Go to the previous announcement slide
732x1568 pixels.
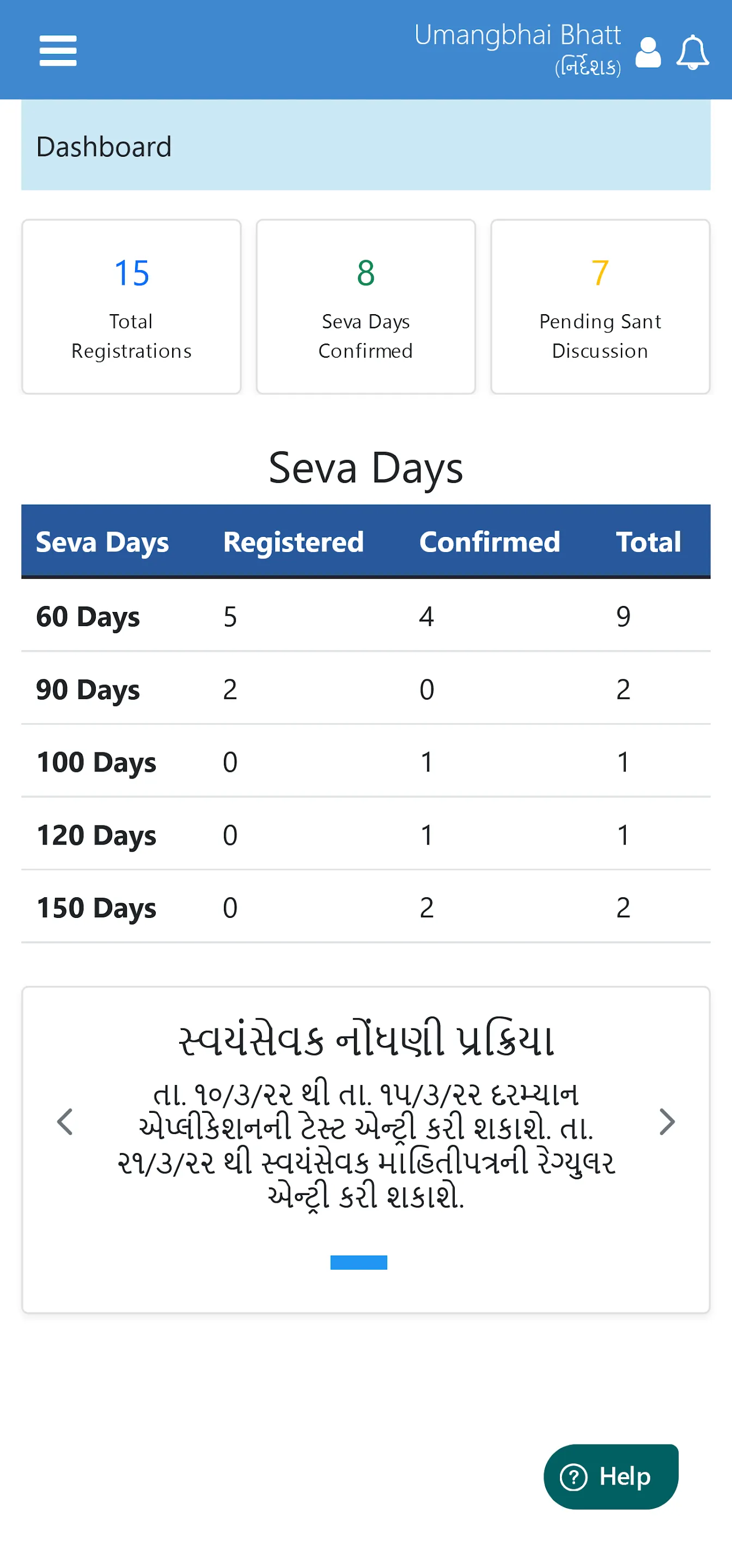65,1121
